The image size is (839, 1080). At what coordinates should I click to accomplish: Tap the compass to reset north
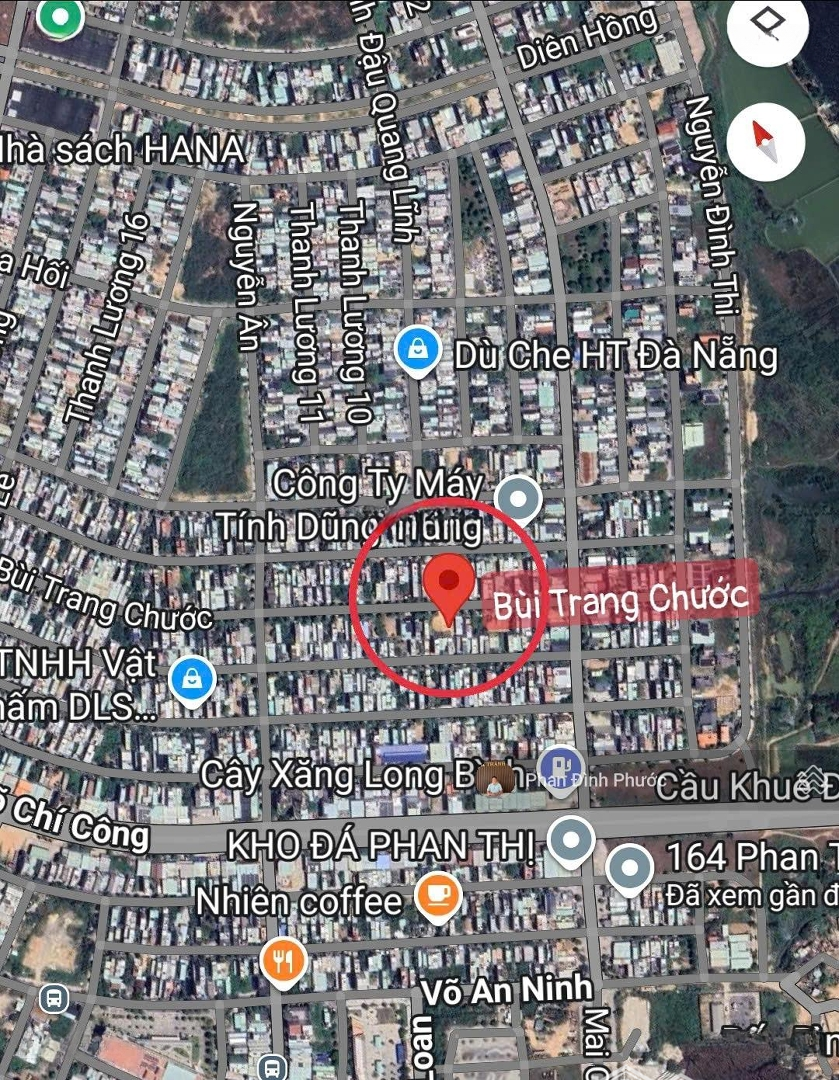click(x=765, y=140)
